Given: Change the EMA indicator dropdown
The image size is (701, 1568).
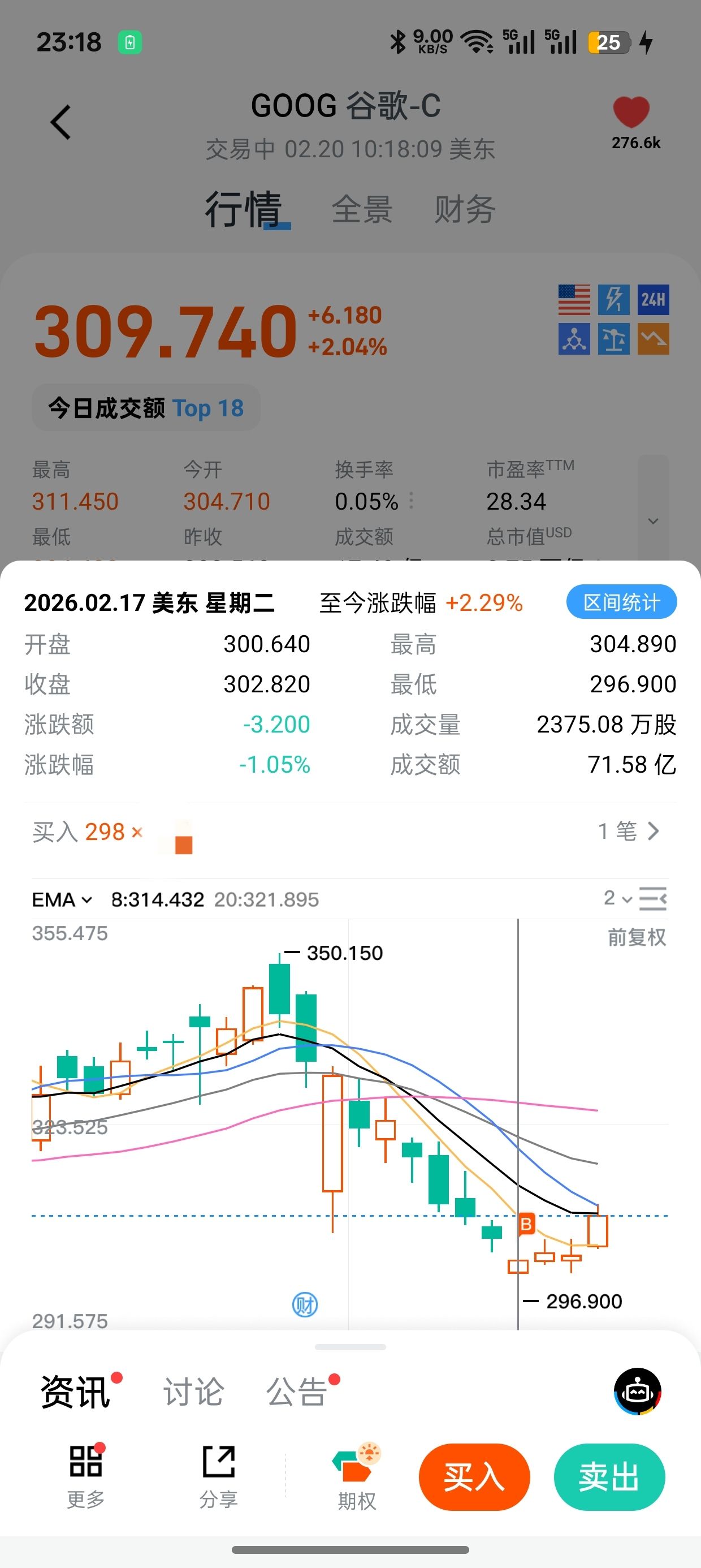Looking at the screenshot, I should (x=62, y=899).
